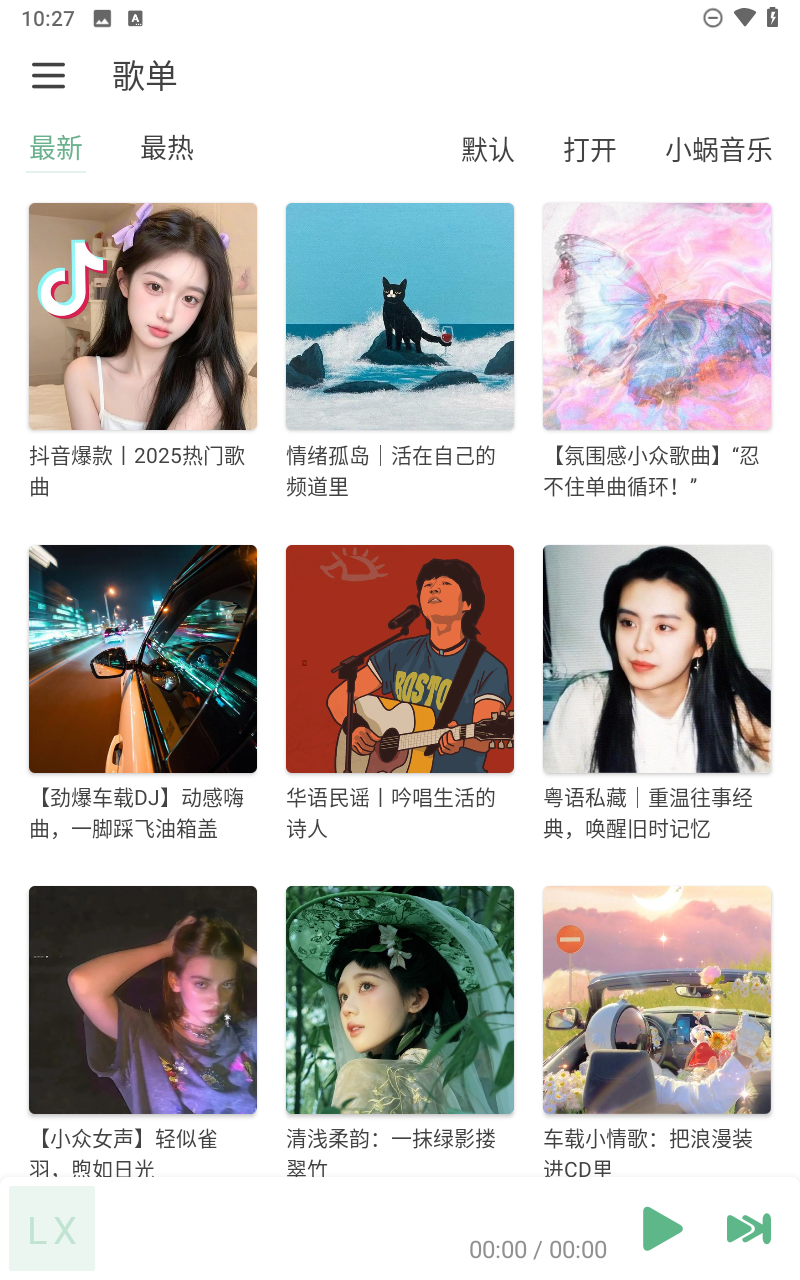This screenshot has height=1280, width=800.
Task: Open the 车载小情歌 convertible car thumbnail
Action: tap(656, 1000)
